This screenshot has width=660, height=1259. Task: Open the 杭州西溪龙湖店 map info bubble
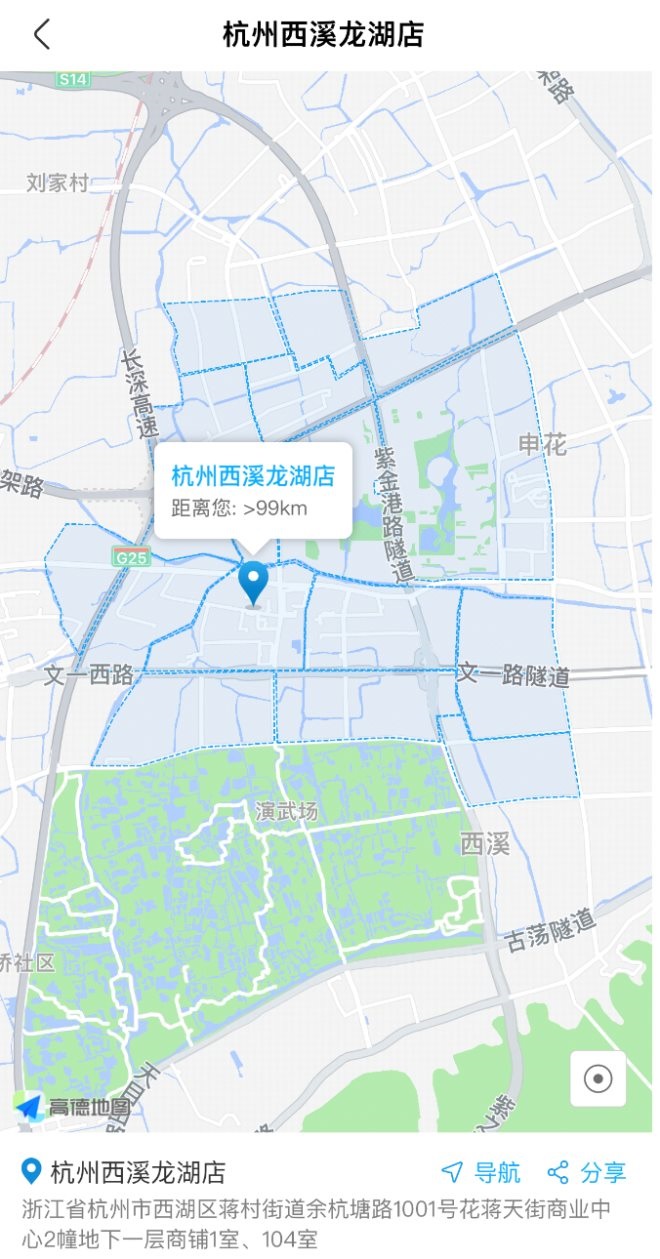[x=252, y=490]
